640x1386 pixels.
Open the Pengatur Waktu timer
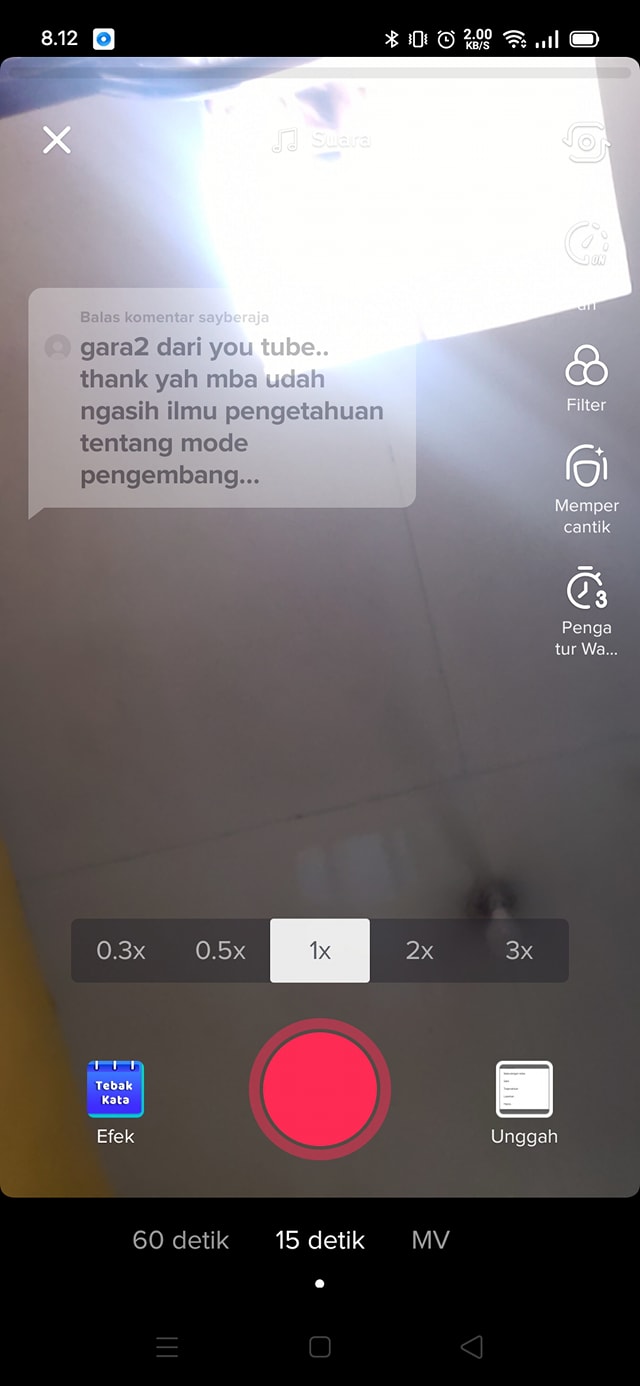[587, 608]
